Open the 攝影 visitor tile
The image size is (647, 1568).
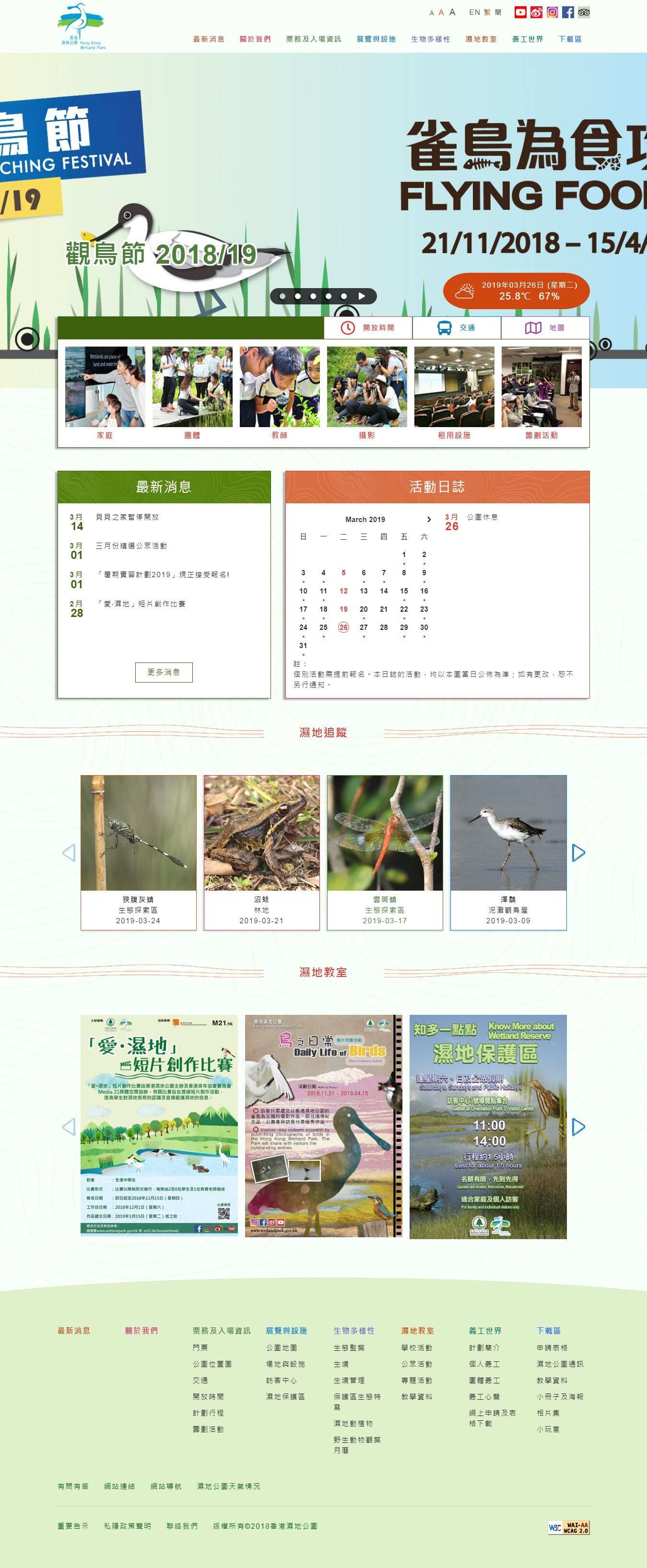tap(367, 393)
